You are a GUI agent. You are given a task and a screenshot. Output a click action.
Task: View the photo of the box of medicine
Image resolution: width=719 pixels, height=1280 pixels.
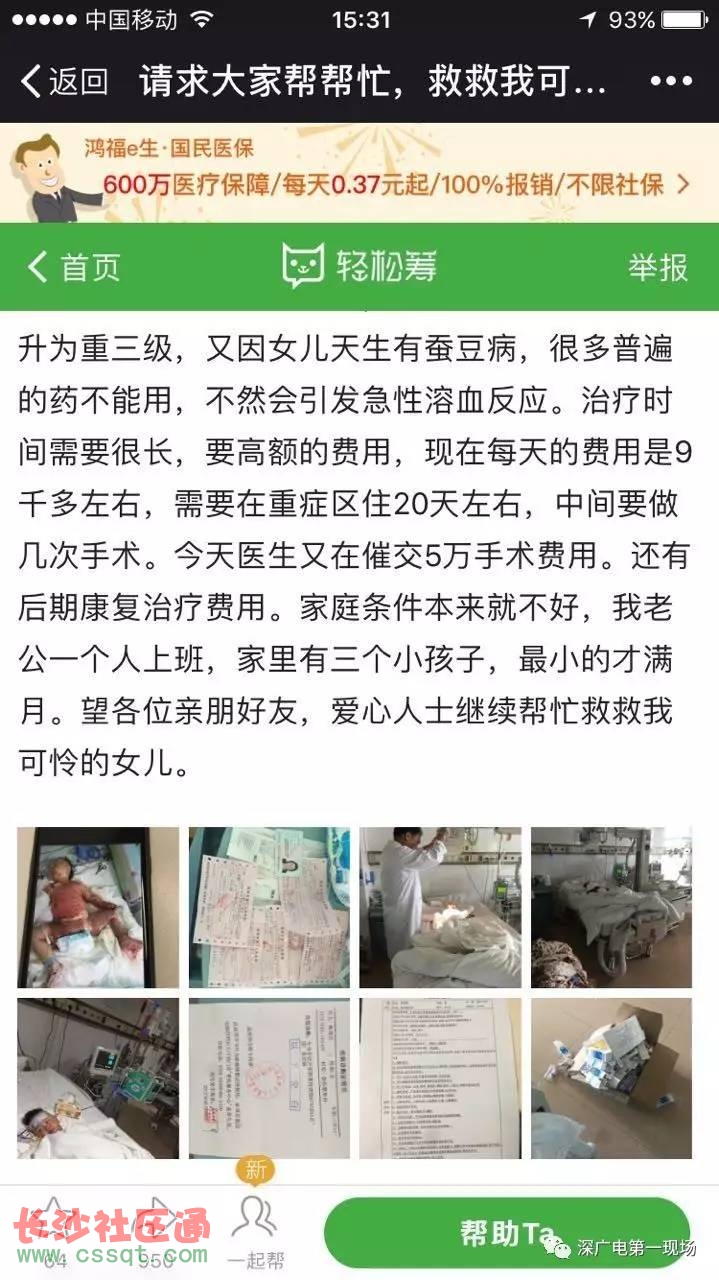point(611,1078)
